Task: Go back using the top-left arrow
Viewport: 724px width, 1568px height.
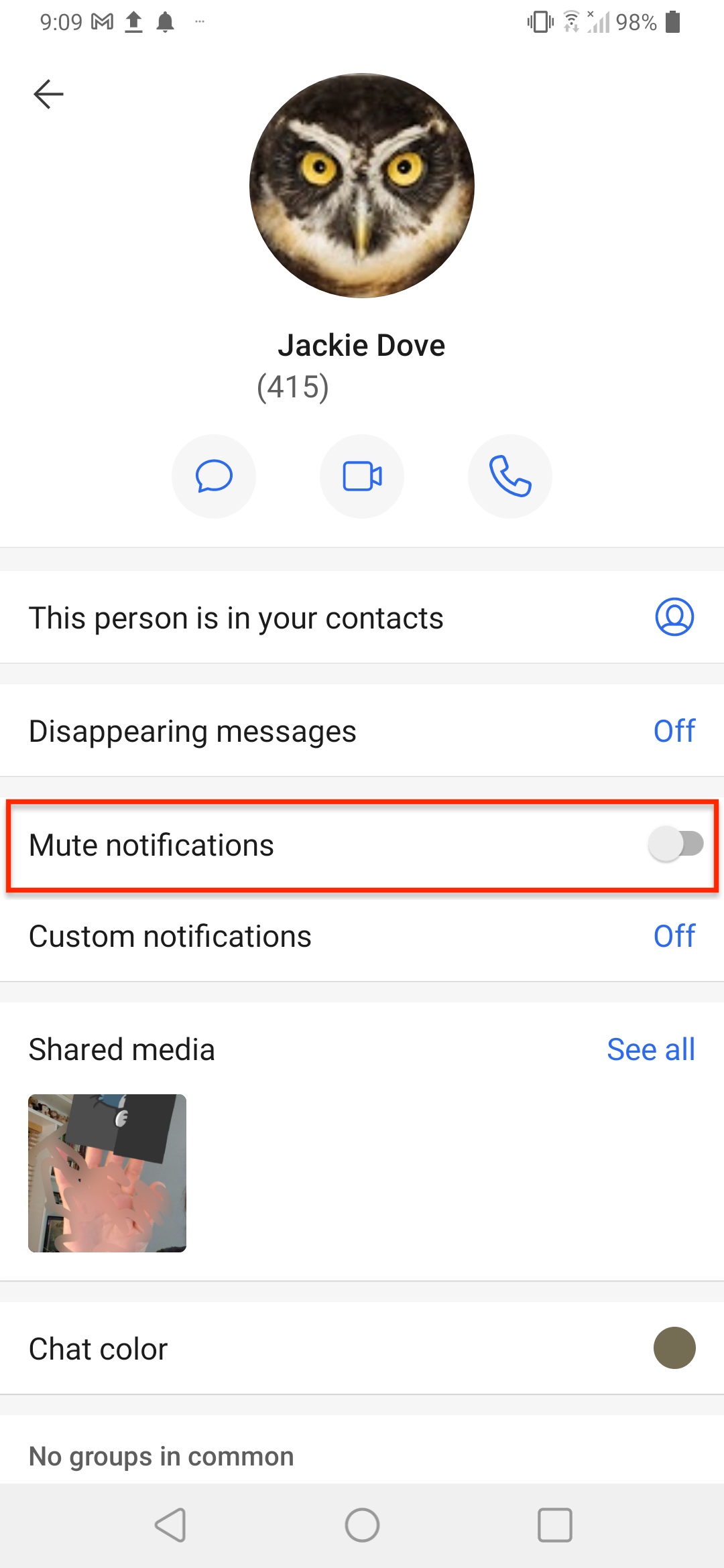Action: [48, 94]
